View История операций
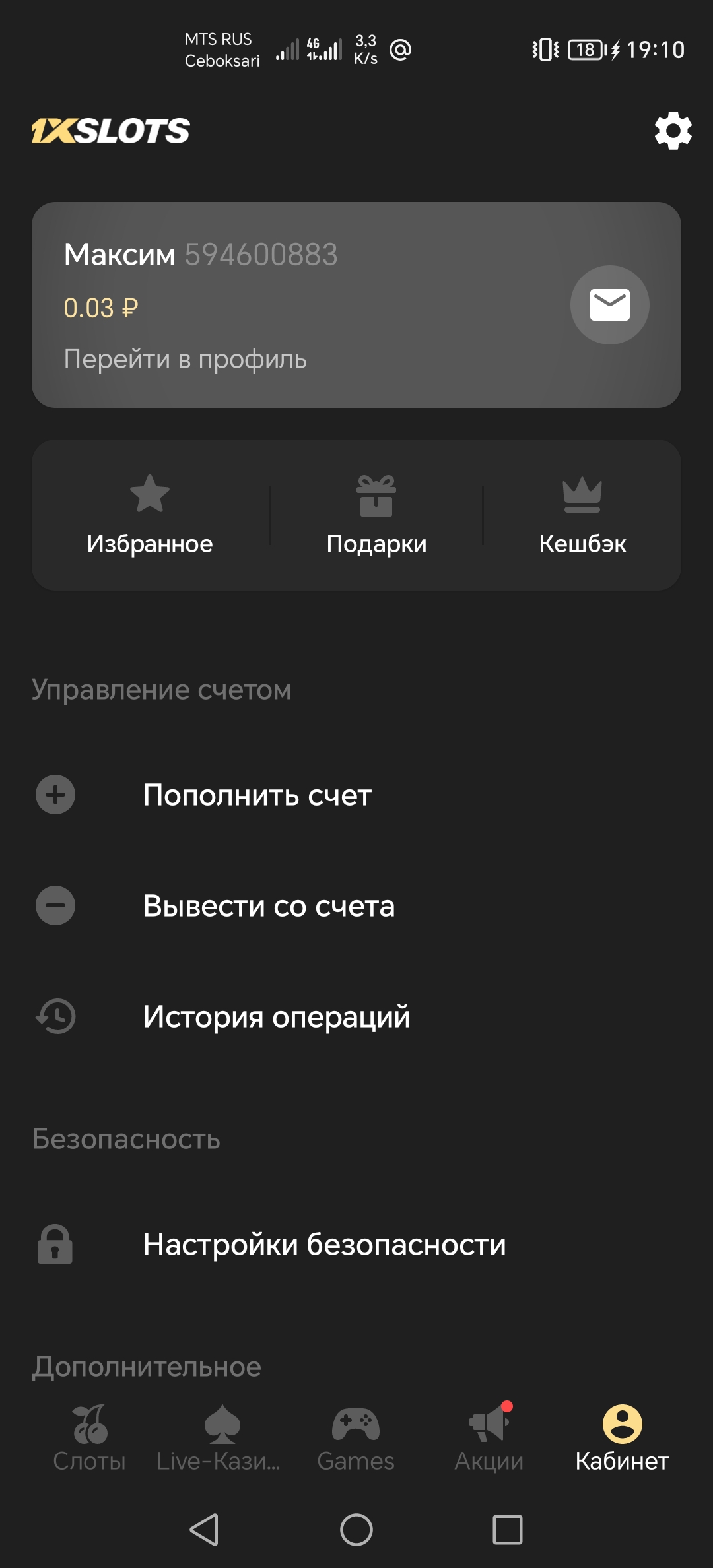713x1568 pixels. pyautogui.click(x=276, y=1016)
